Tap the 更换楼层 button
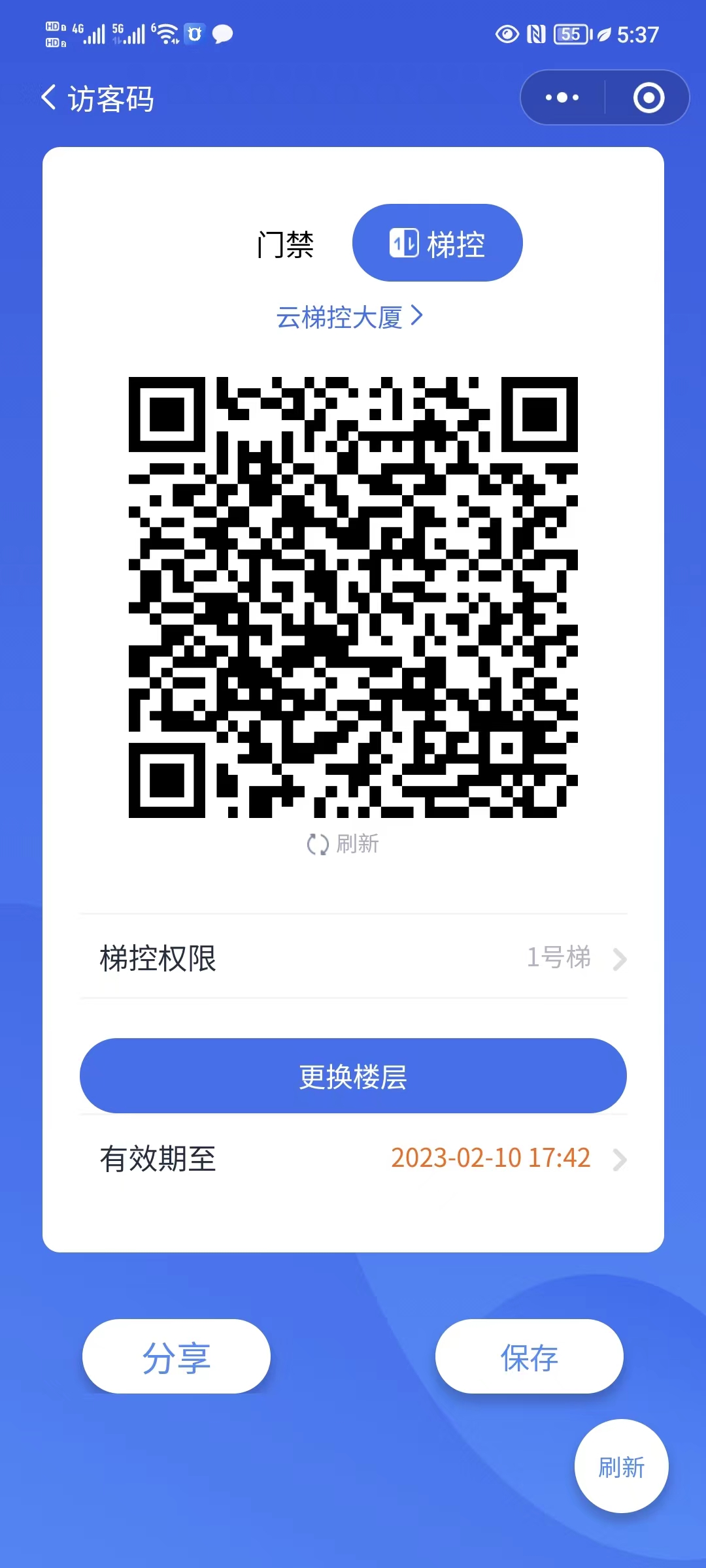706x1568 pixels. (x=353, y=1075)
